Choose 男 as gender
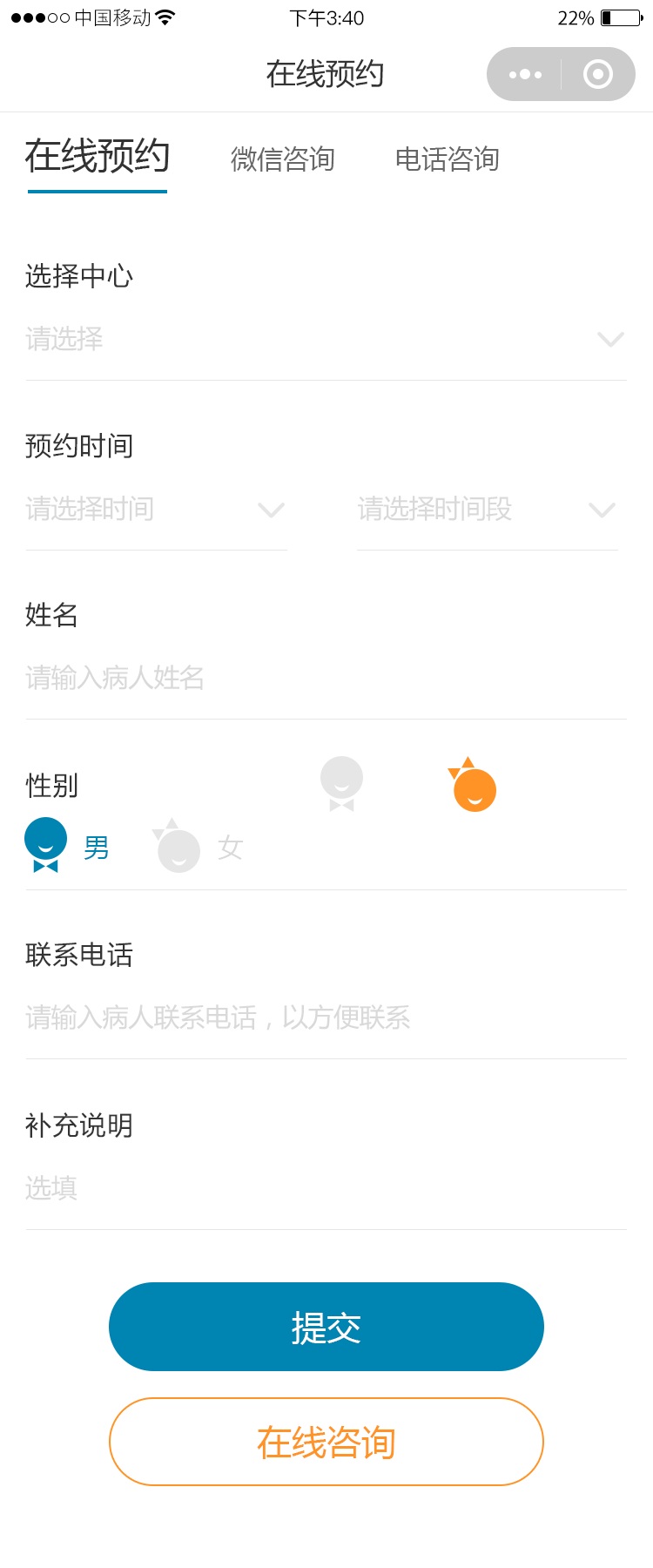This screenshot has width=653, height=1568. tap(68, 846)
